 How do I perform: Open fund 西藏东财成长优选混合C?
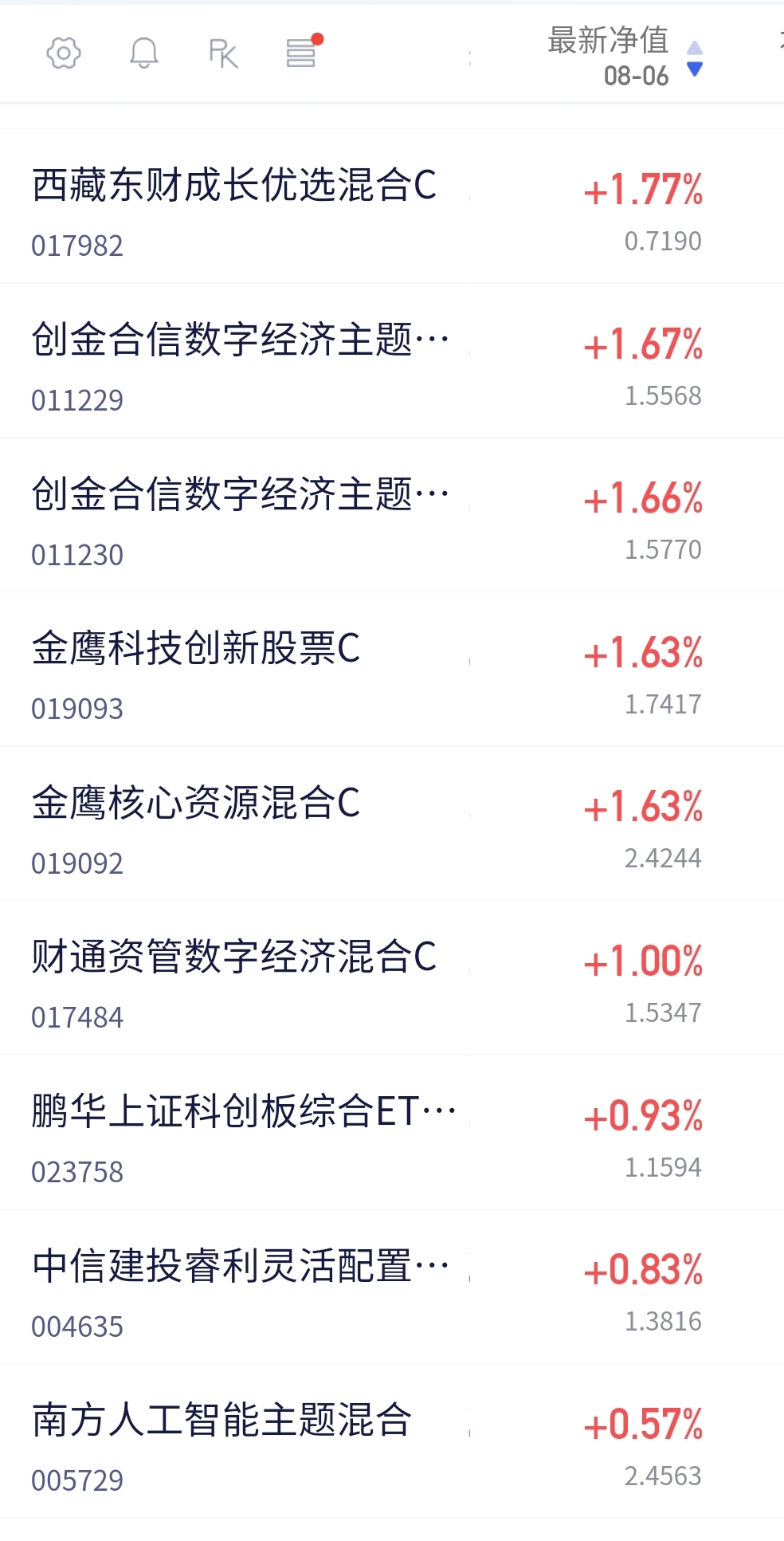[392, 206]
